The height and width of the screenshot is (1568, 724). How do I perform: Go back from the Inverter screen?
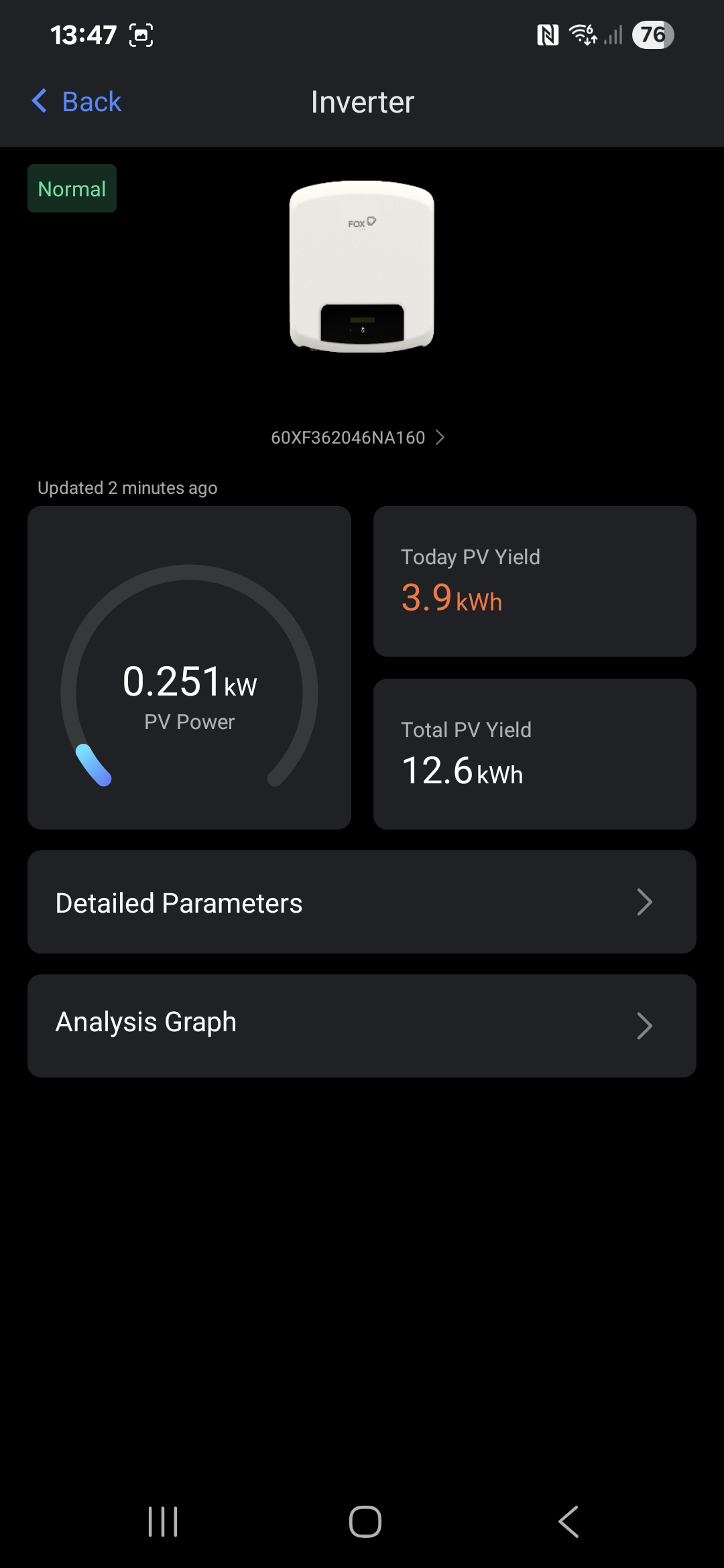77,102
